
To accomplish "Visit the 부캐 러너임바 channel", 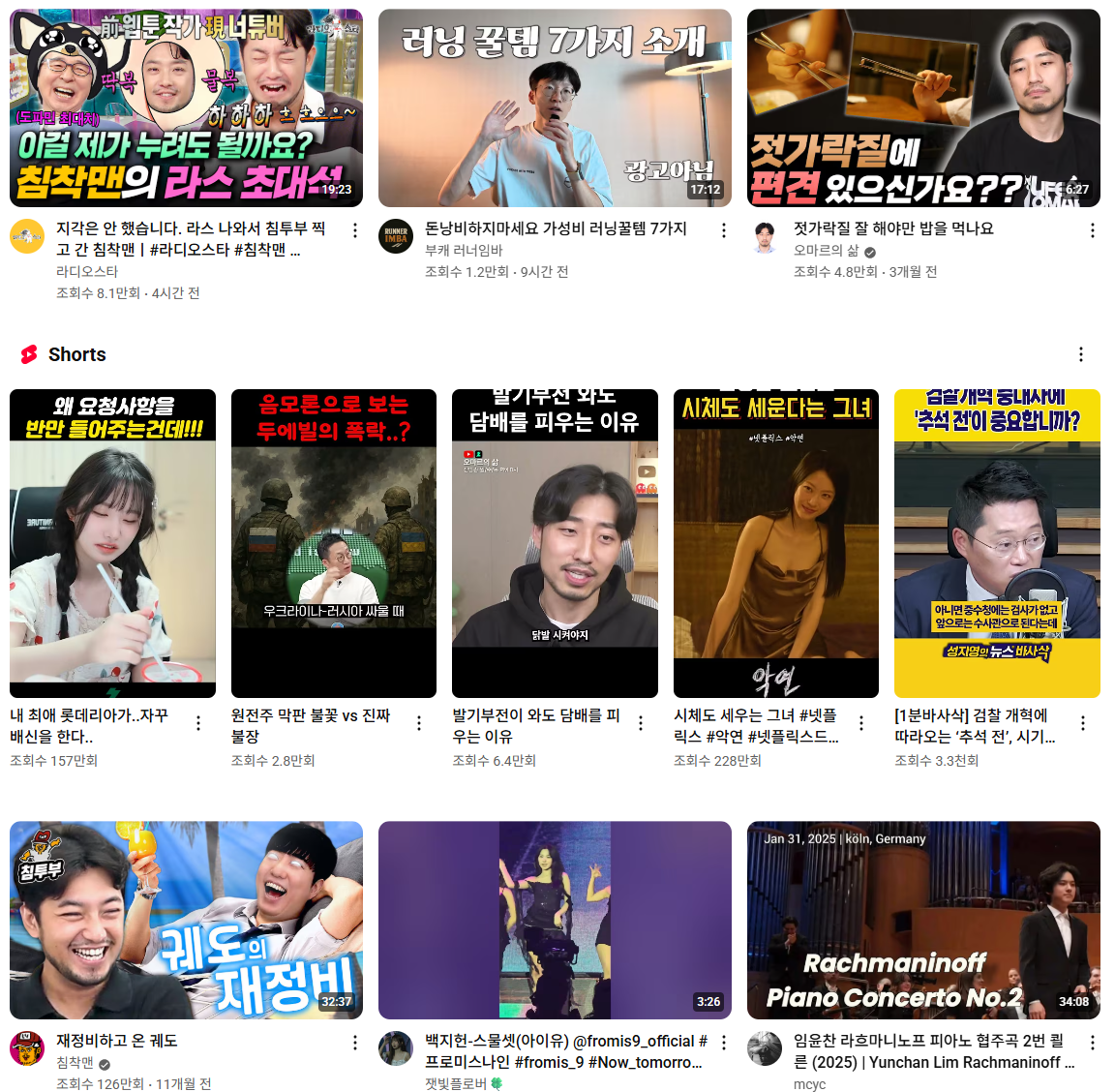I will click(x=464, y=250).
